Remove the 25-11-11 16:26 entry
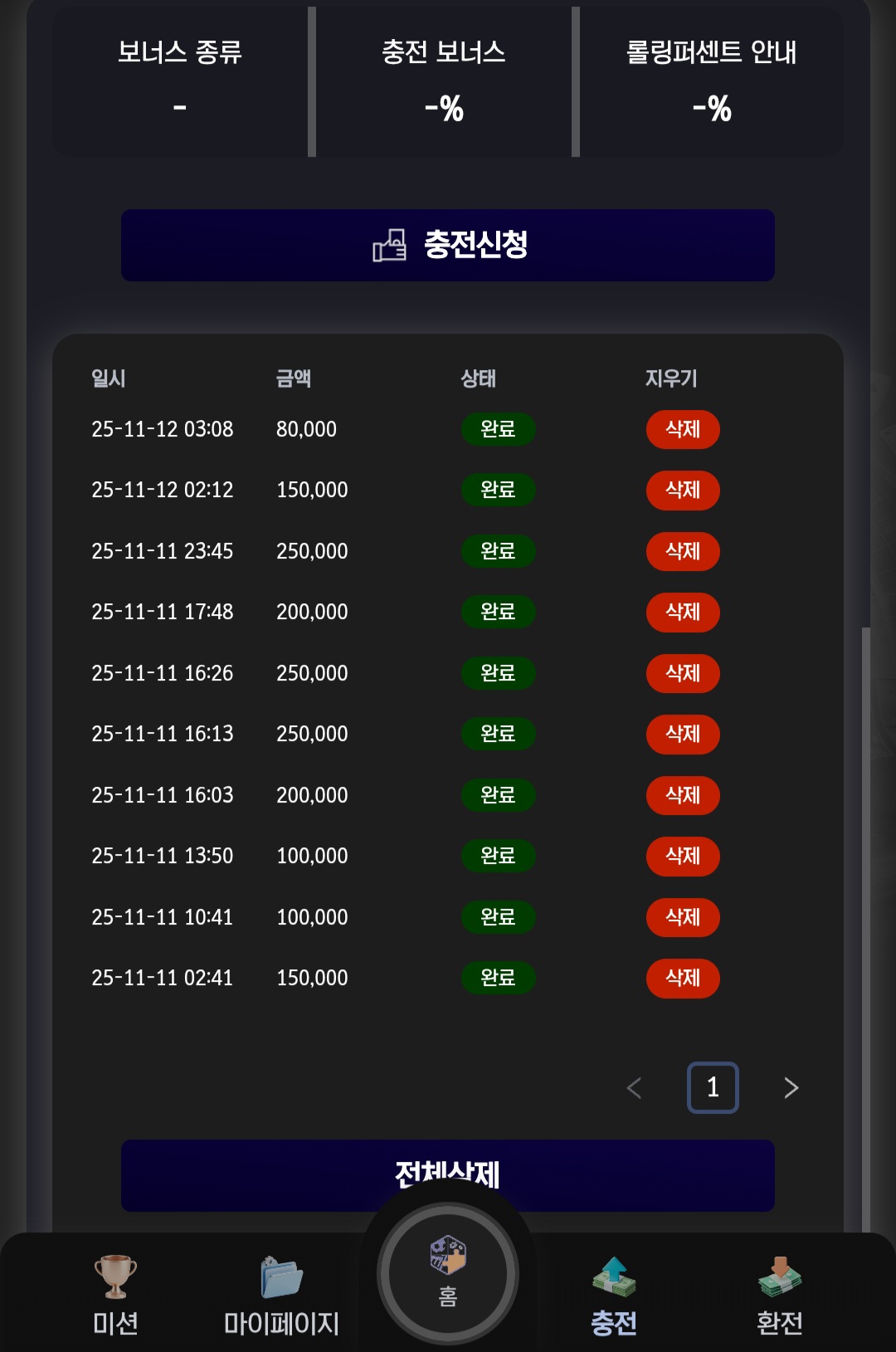896x1352 pixels. 682,673
